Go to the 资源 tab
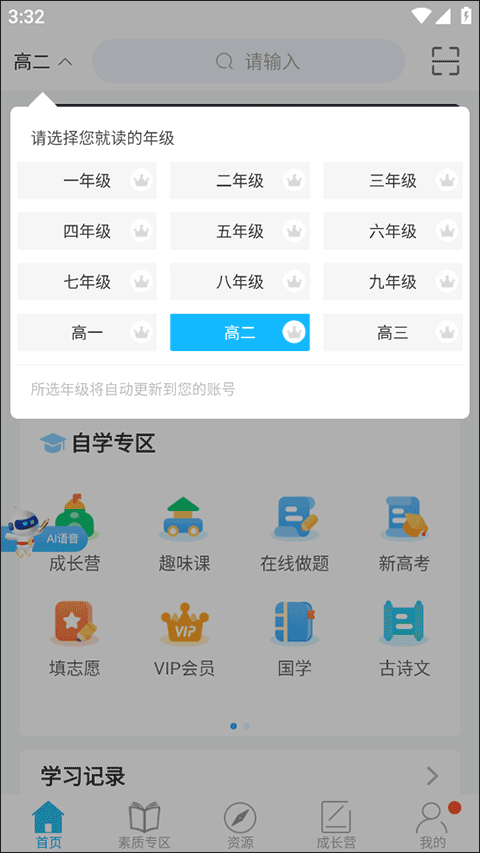 click(x=240, y=826)
